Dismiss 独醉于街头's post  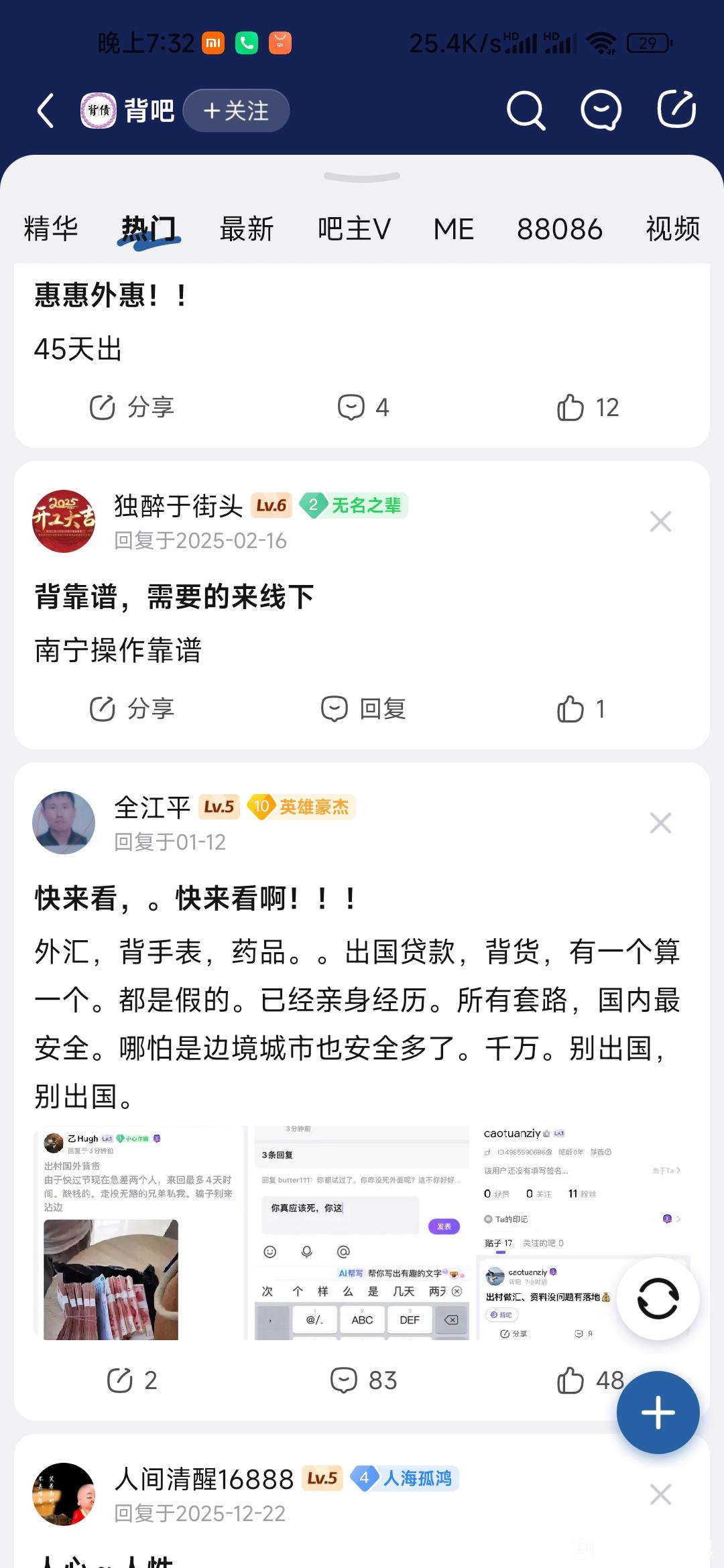tap(660, 521)
